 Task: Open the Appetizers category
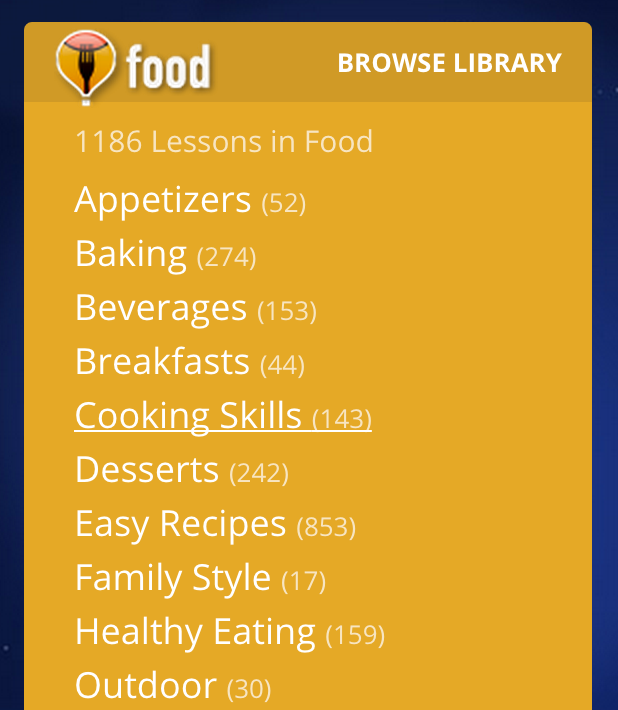tap(163, 200)
